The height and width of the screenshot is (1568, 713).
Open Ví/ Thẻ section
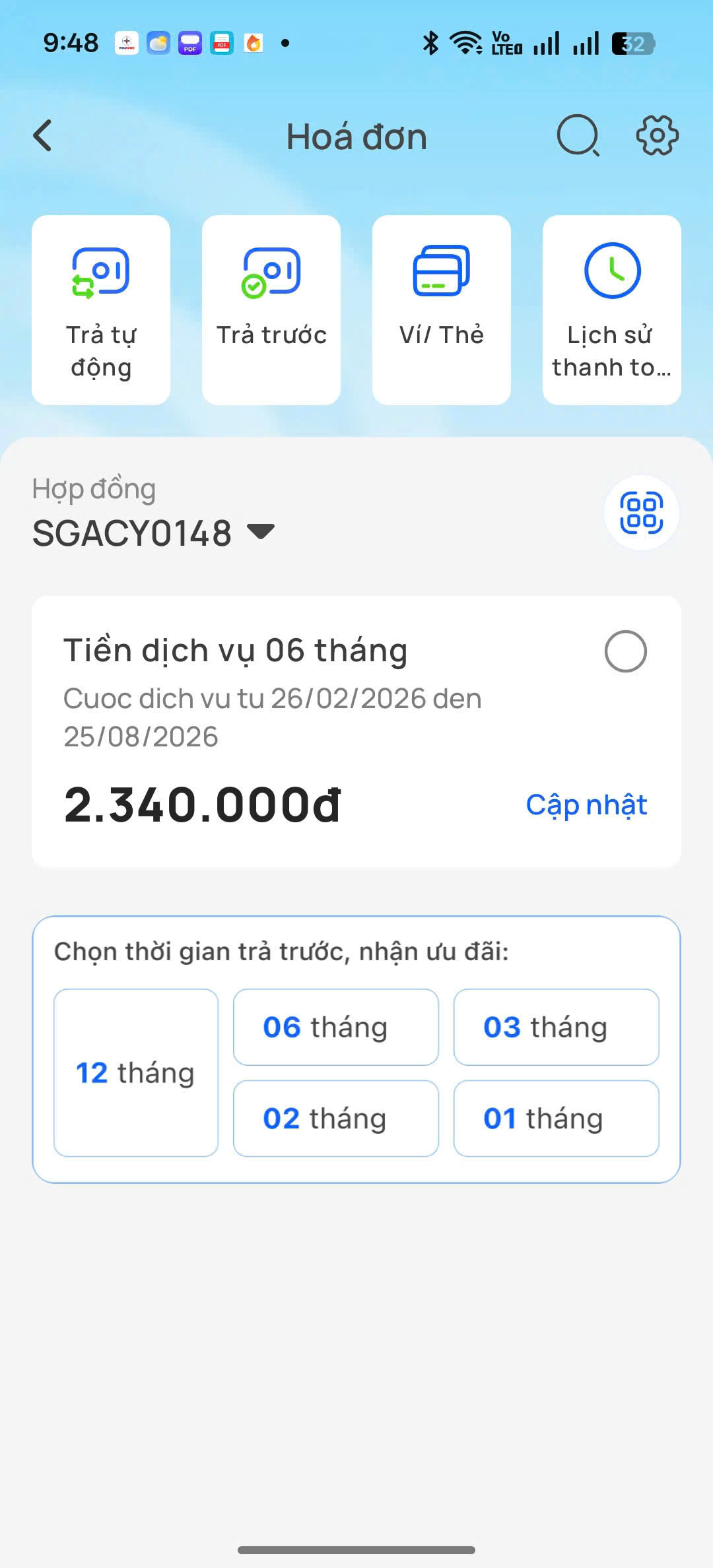point(442,310)
